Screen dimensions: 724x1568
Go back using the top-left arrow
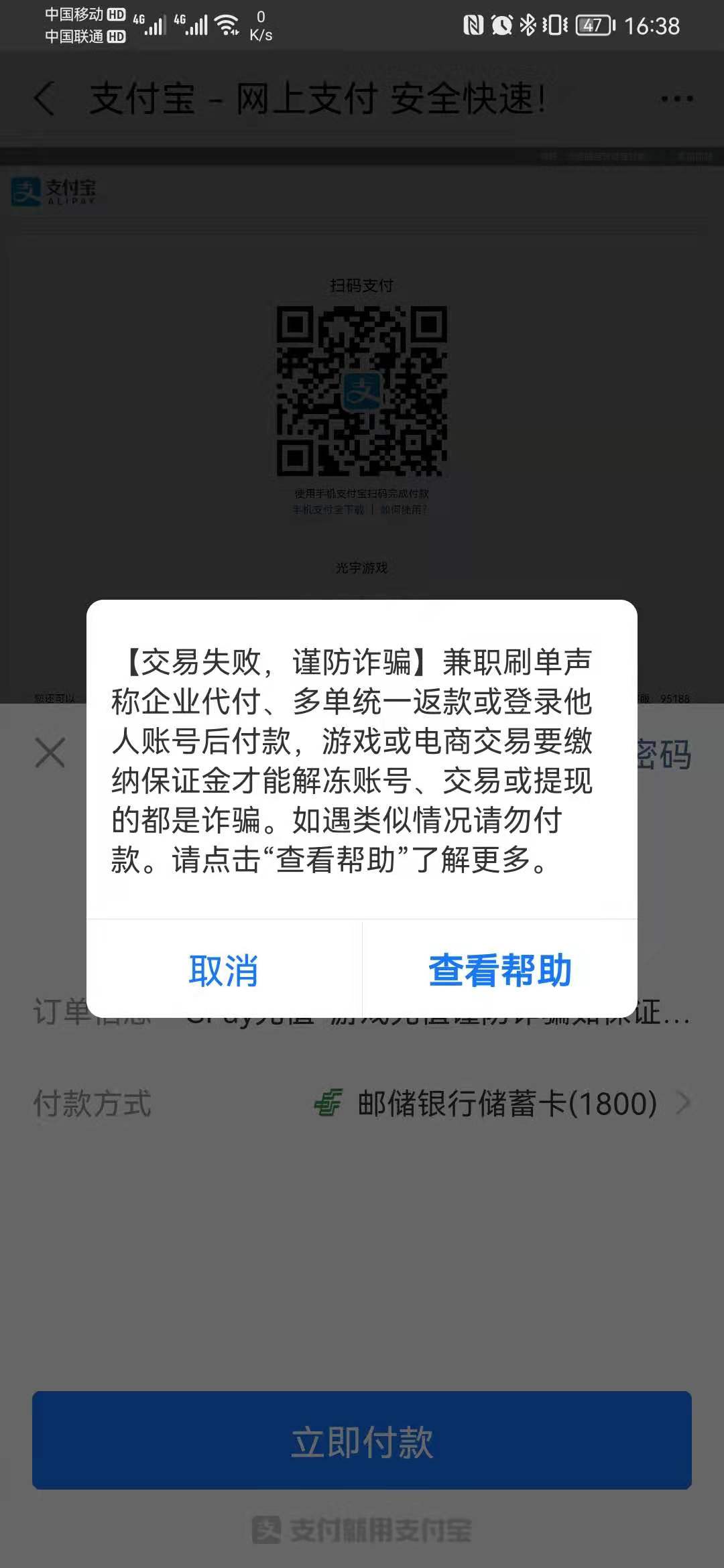tap(44, 99)
